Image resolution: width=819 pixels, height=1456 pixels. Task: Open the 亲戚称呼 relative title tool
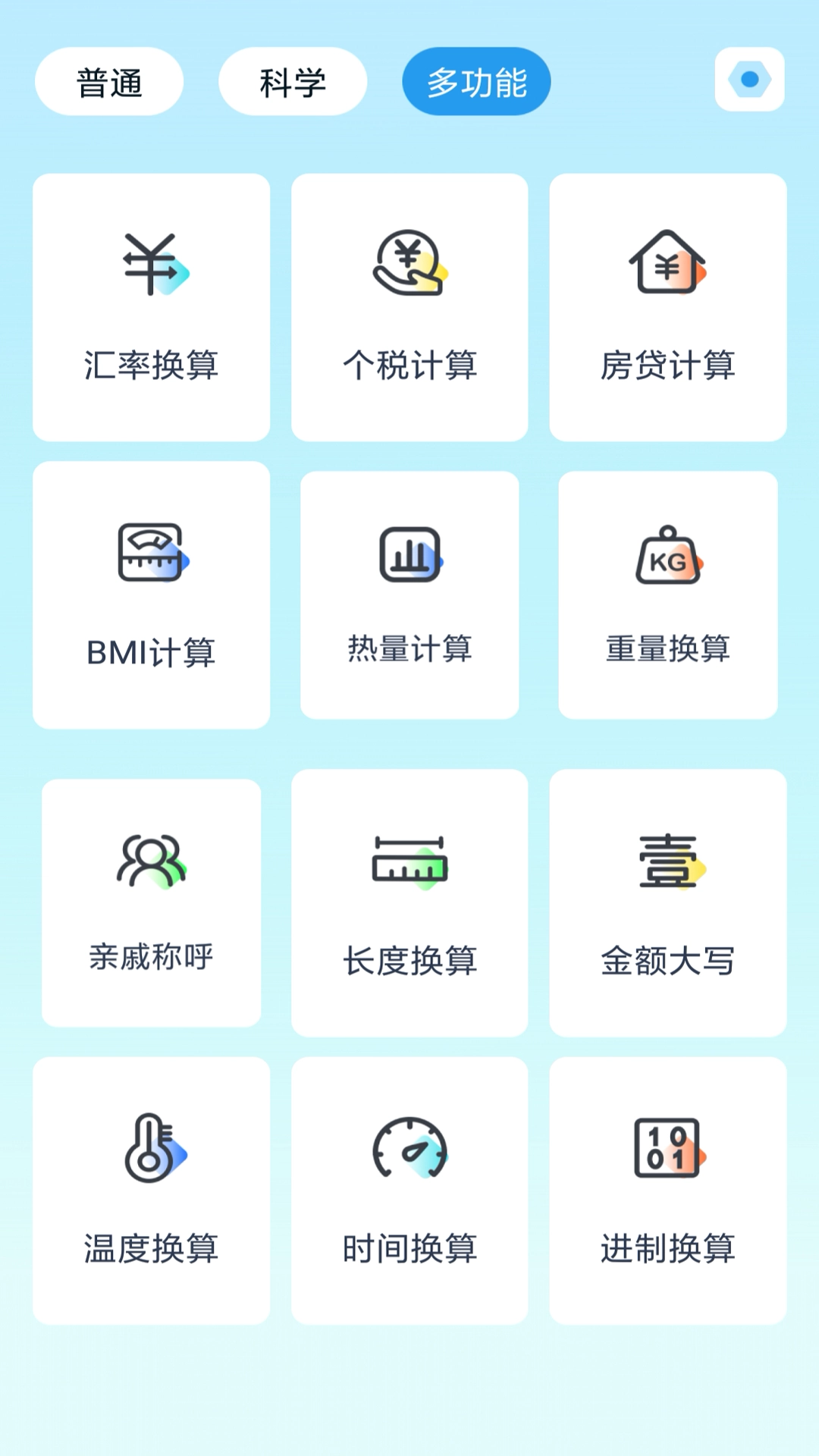(x=152, y=899)
